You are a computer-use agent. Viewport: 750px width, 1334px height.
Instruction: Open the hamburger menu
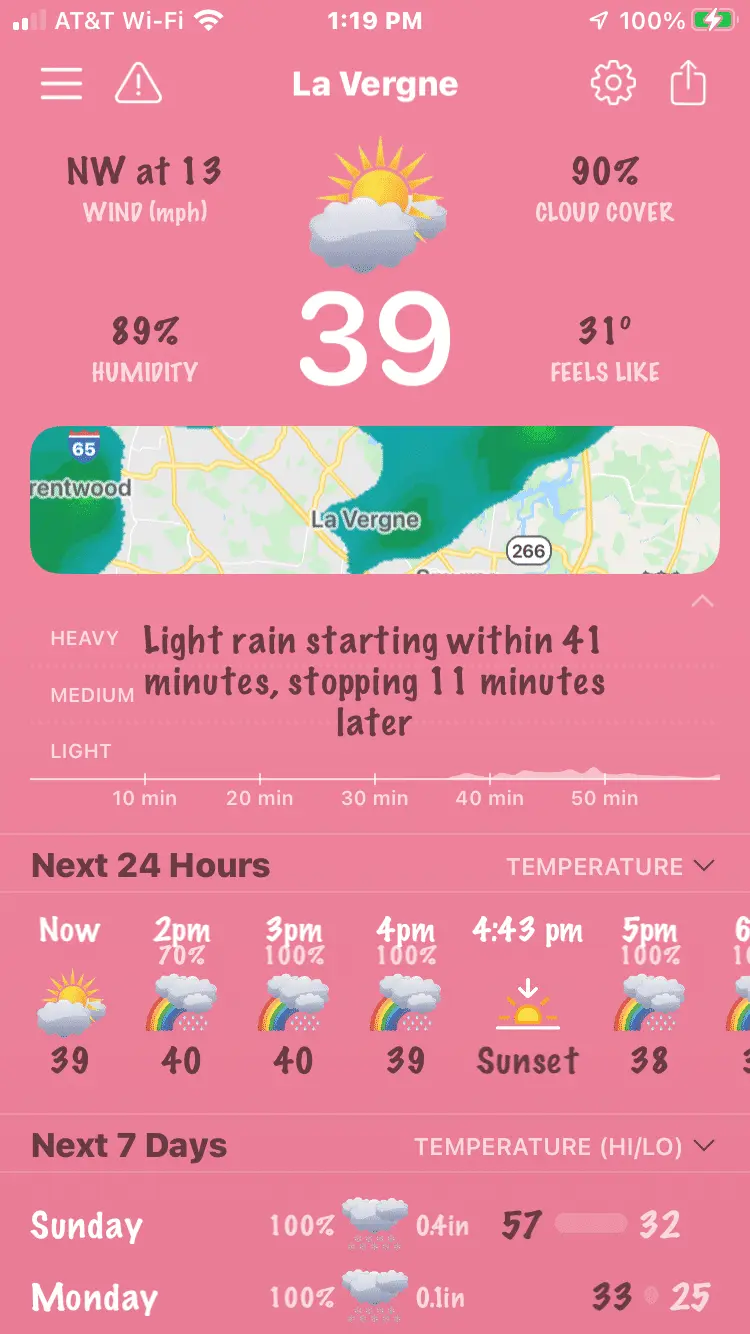coord(61,84)
